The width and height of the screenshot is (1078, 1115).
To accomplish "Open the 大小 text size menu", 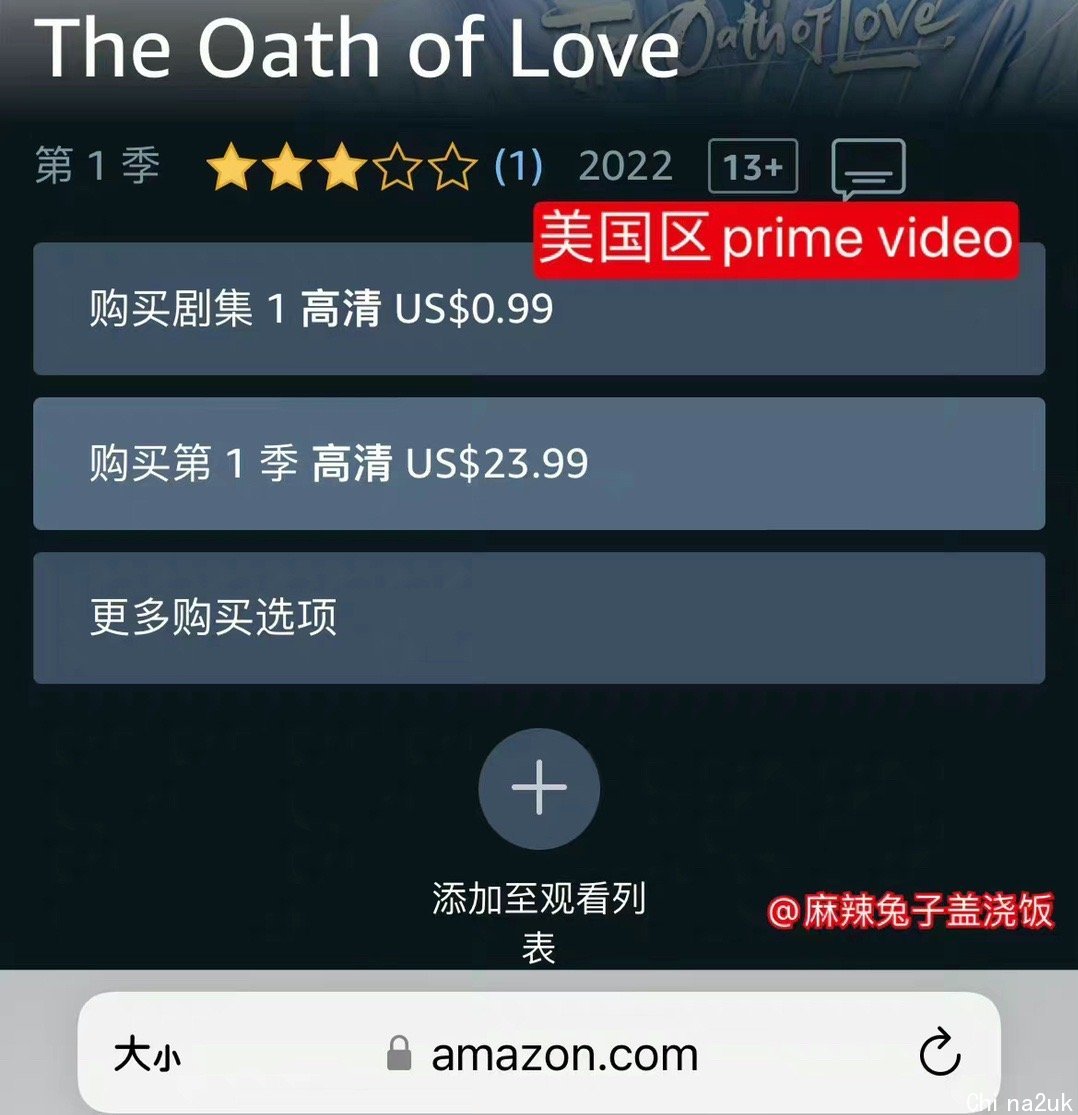I will (x=147, y=1055).
